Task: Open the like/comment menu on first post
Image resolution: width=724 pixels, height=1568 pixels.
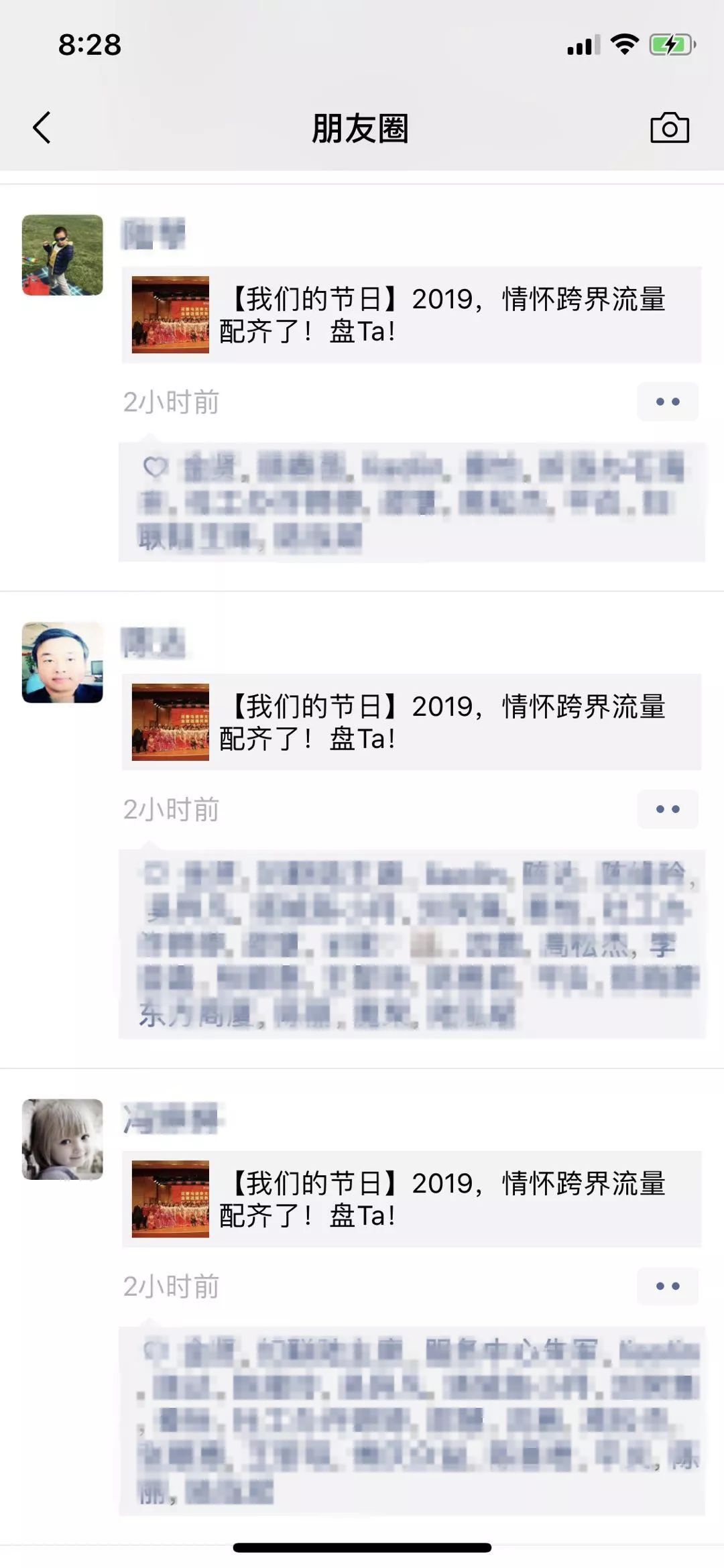Action: point(668,402)
